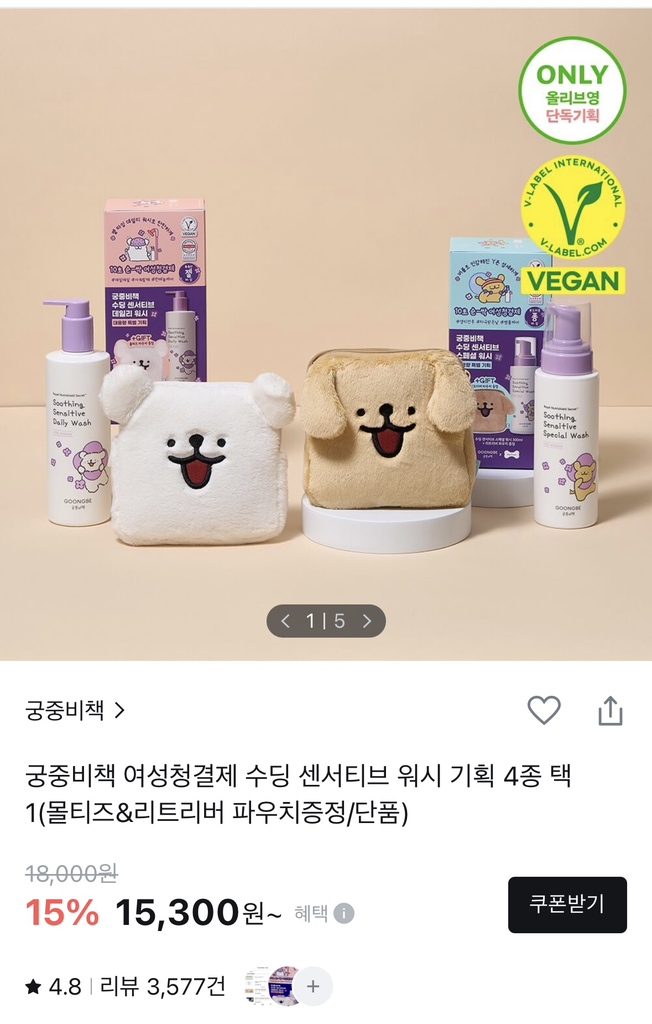Go to the next product image

367,621
